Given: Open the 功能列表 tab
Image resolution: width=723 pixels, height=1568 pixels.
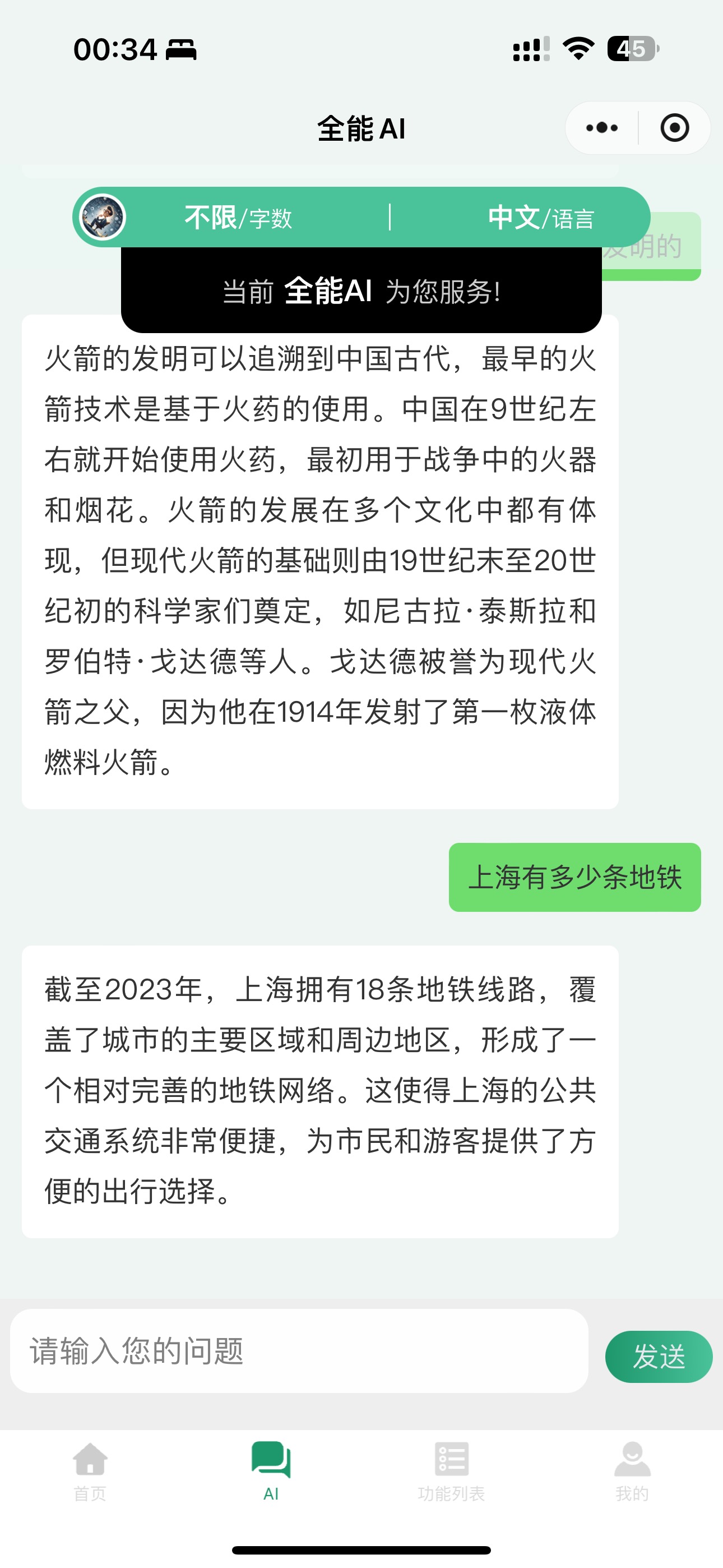Looking at the screenshot, I should 451,1470.
